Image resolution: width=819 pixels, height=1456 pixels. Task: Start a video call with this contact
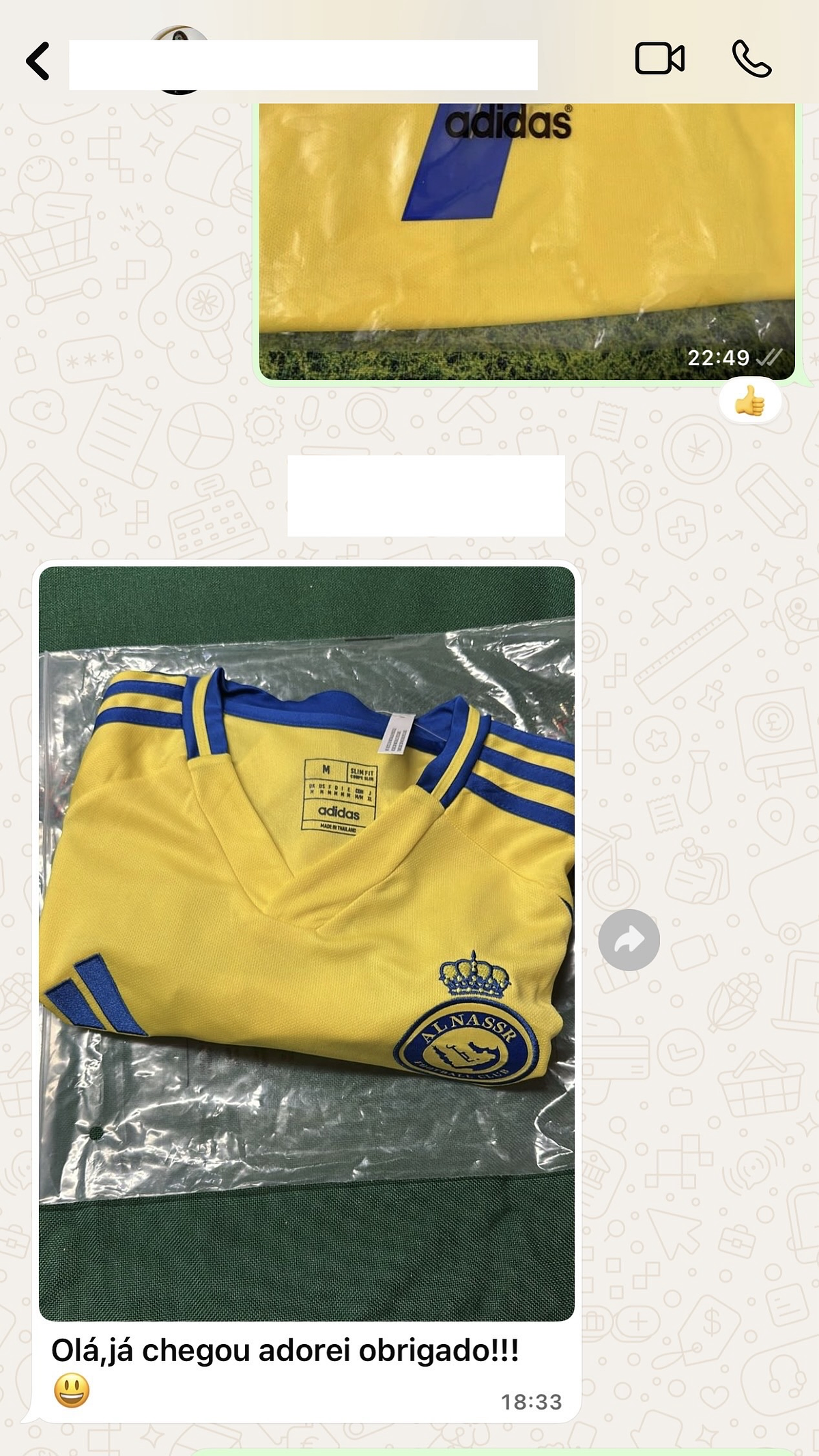pyautogui.click(x=659, y=59)
